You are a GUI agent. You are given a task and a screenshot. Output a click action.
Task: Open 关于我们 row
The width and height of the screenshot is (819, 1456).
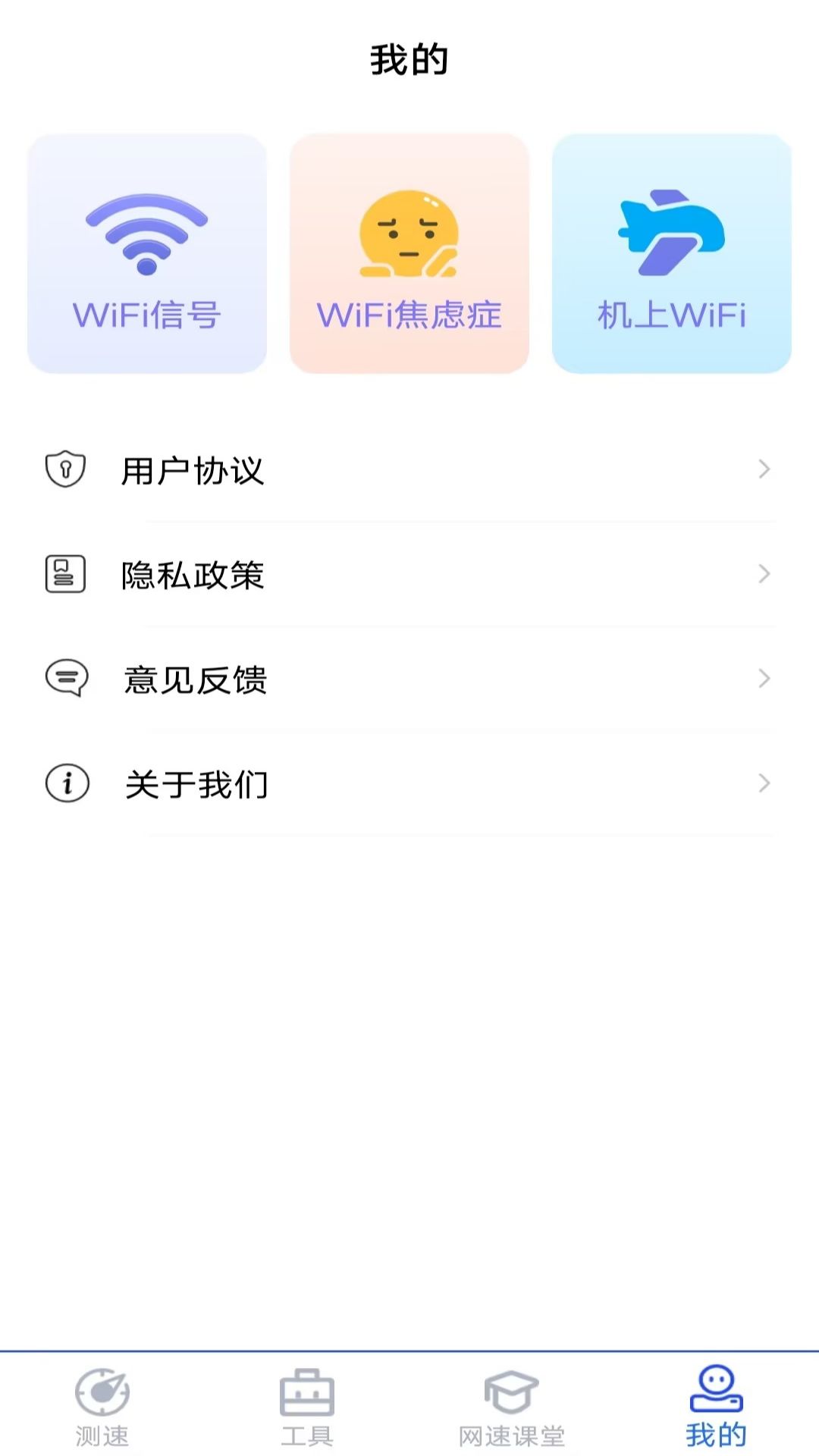tap(409, 783)
